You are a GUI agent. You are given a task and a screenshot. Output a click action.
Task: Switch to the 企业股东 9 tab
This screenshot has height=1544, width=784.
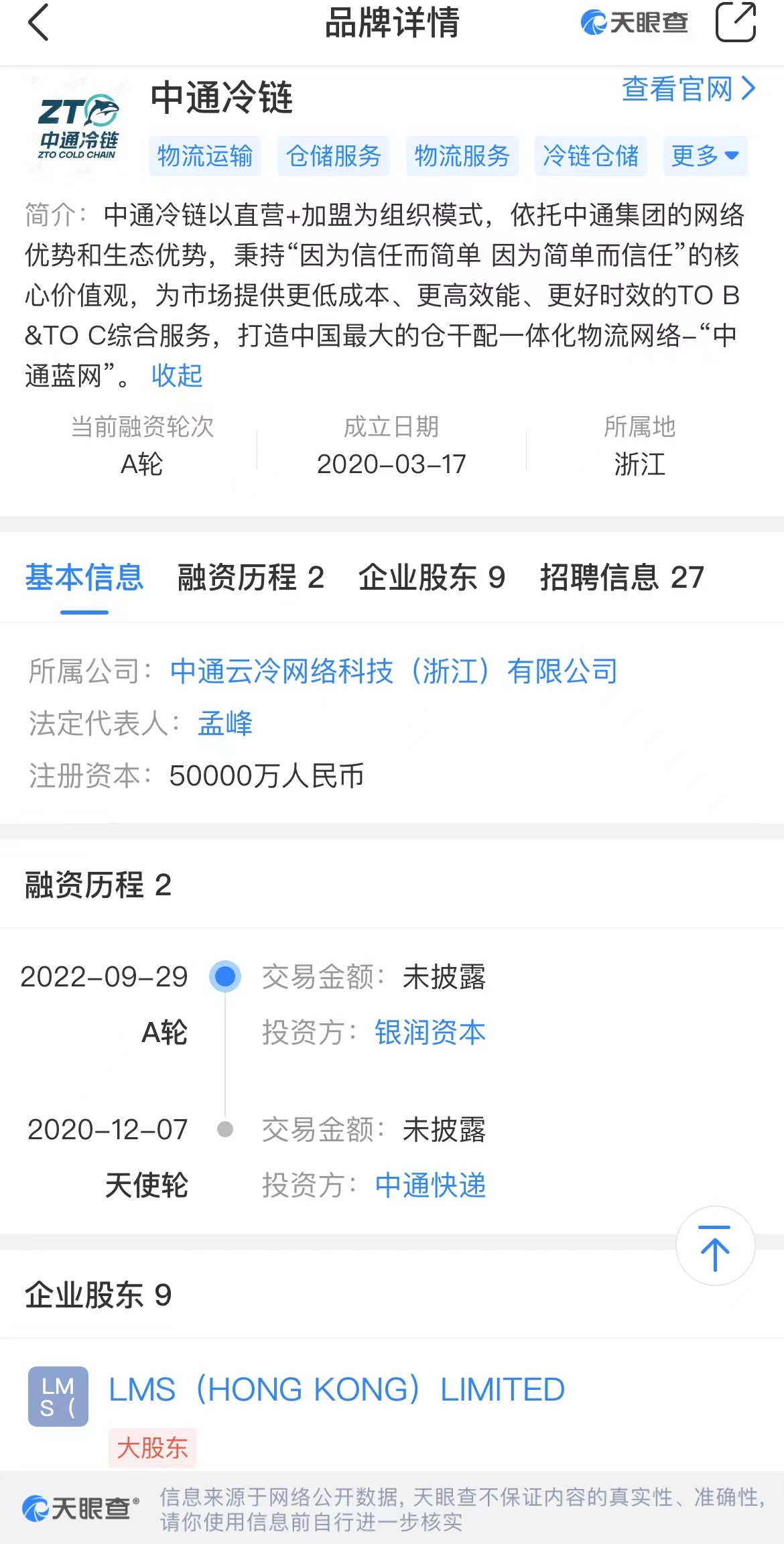pos(432,578)
